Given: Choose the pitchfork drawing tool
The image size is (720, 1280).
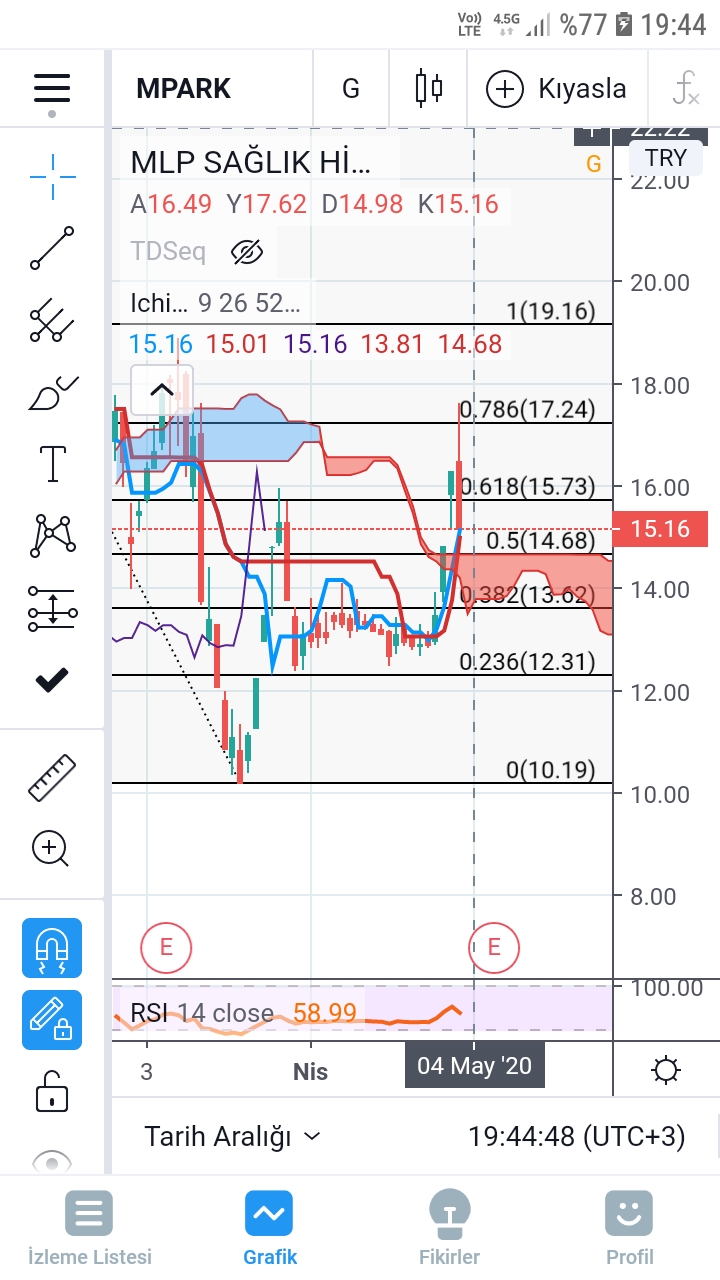Looking at the screenshot, I should pos(52,321).
